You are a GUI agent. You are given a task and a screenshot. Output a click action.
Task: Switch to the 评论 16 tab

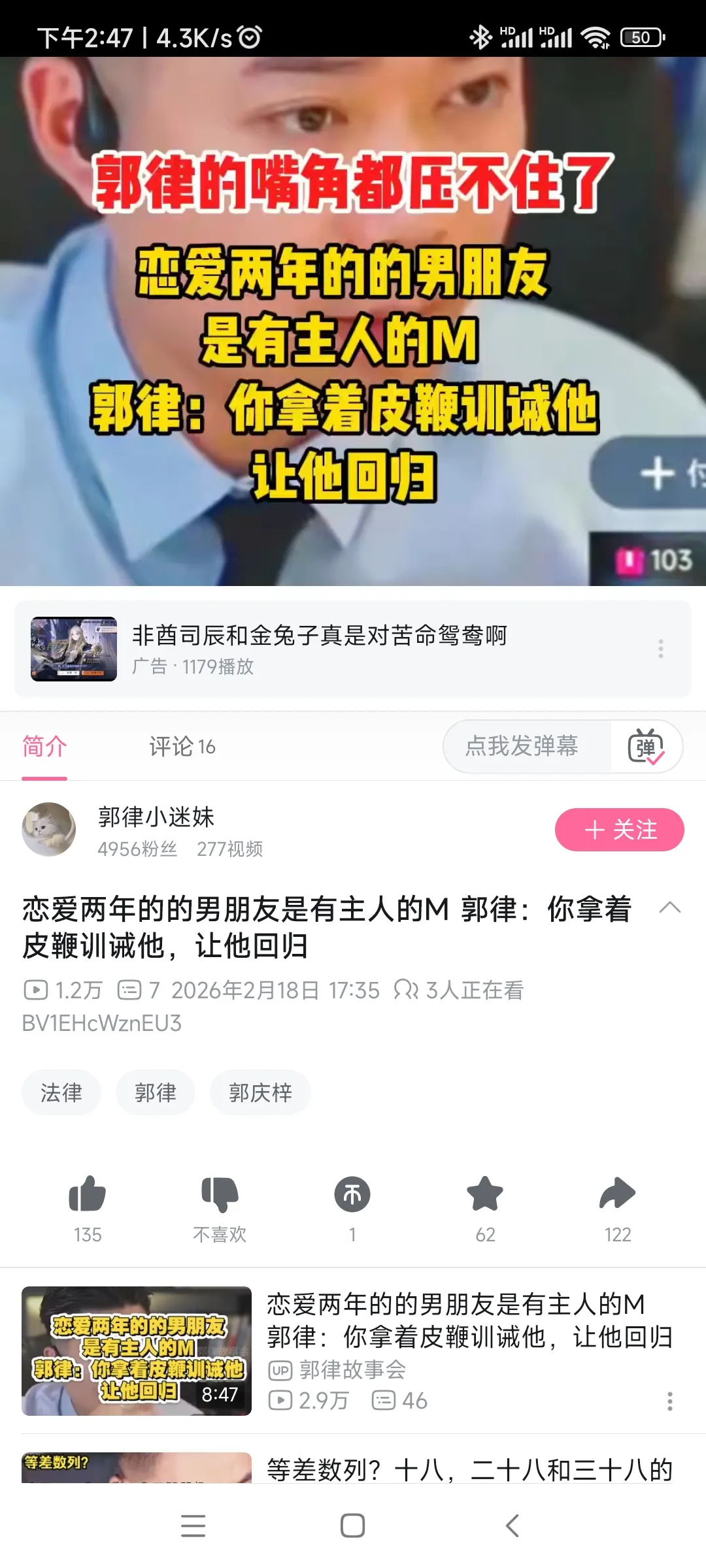click(182, 746)
